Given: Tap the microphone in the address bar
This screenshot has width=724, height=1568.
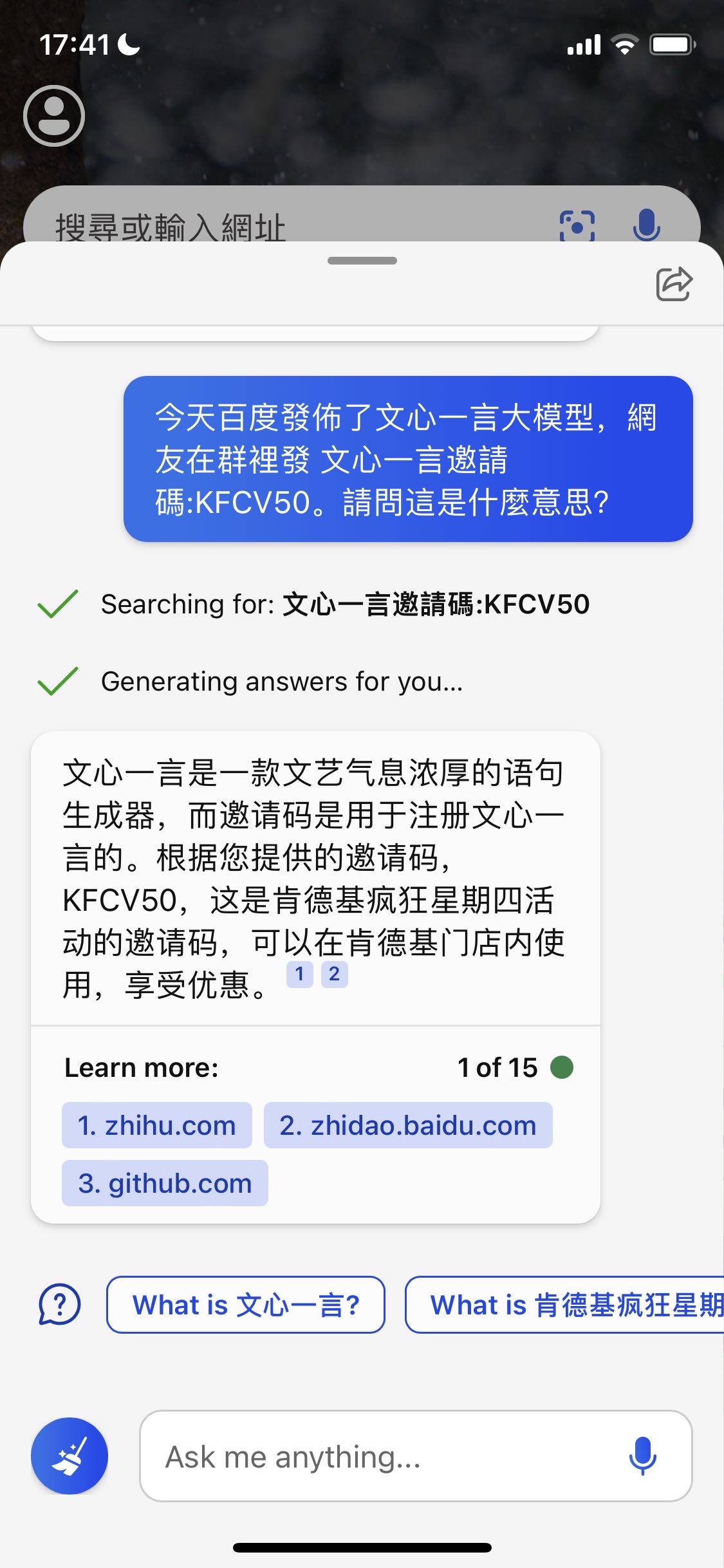Looking at the screenshot, I should [646, 225].
